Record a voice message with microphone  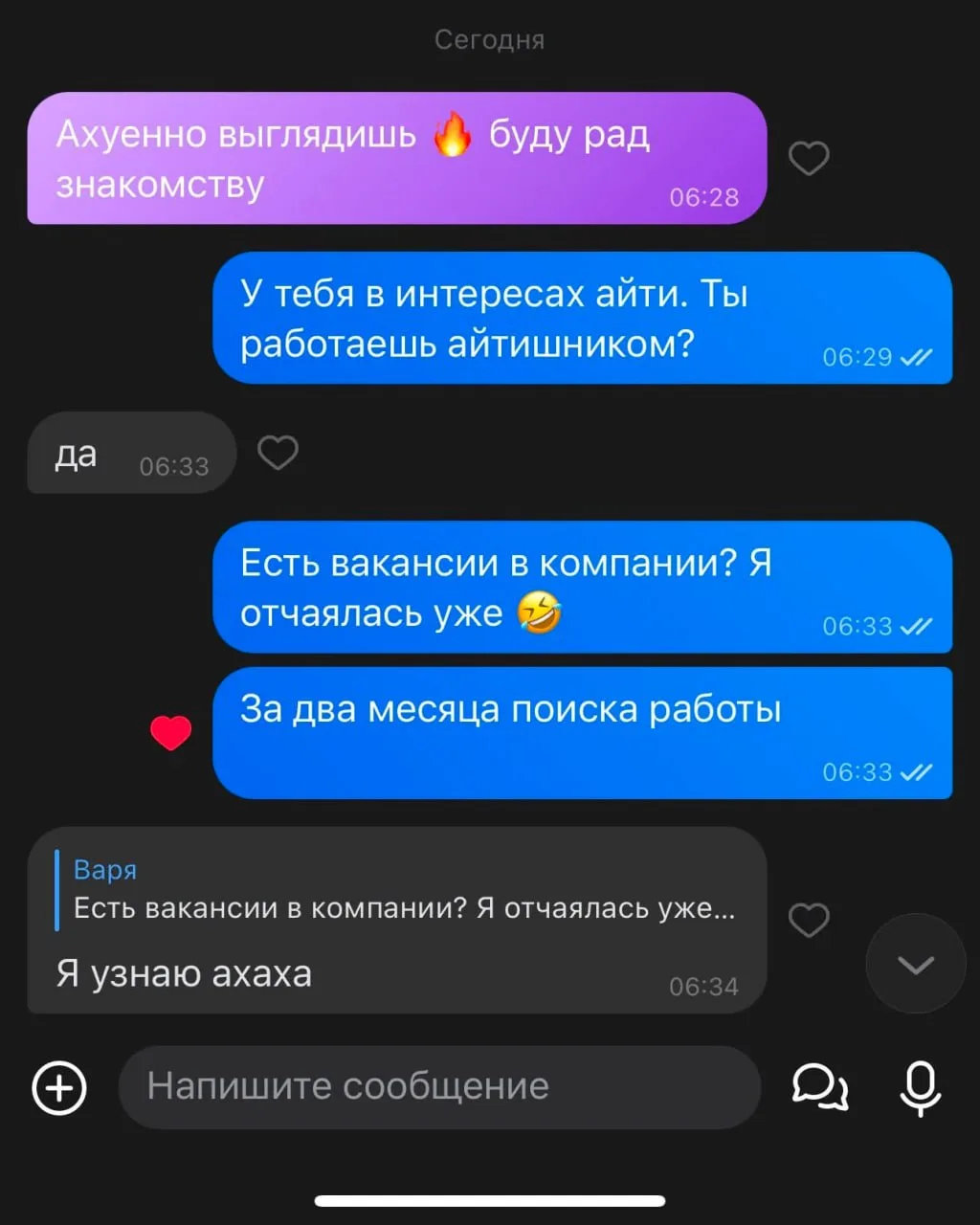coord(921,1089)
